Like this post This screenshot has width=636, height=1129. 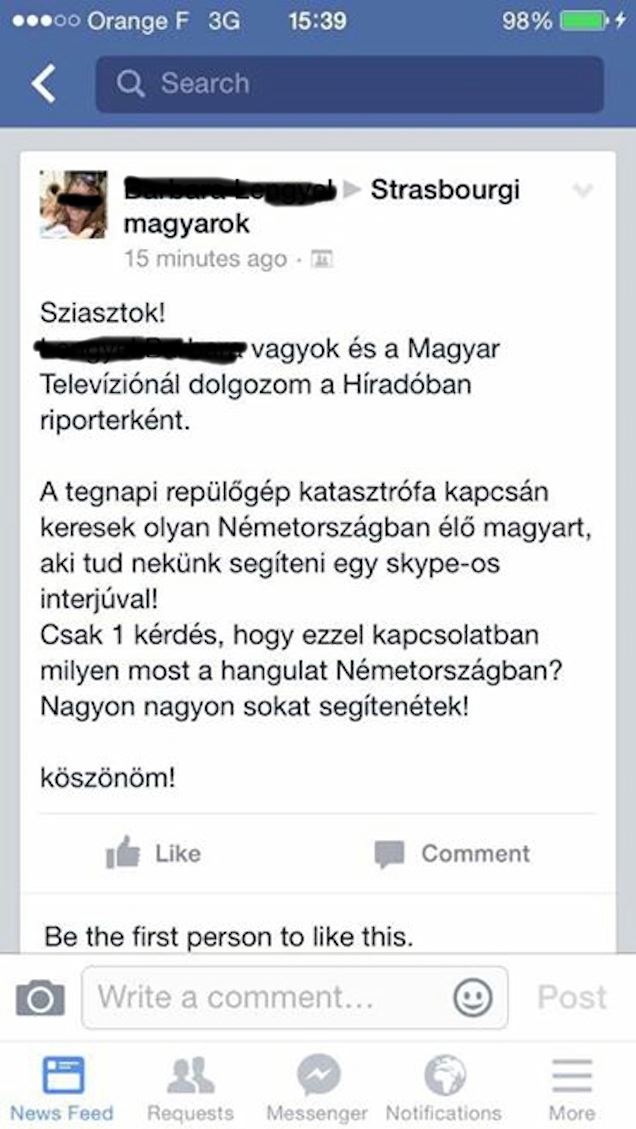154,853
